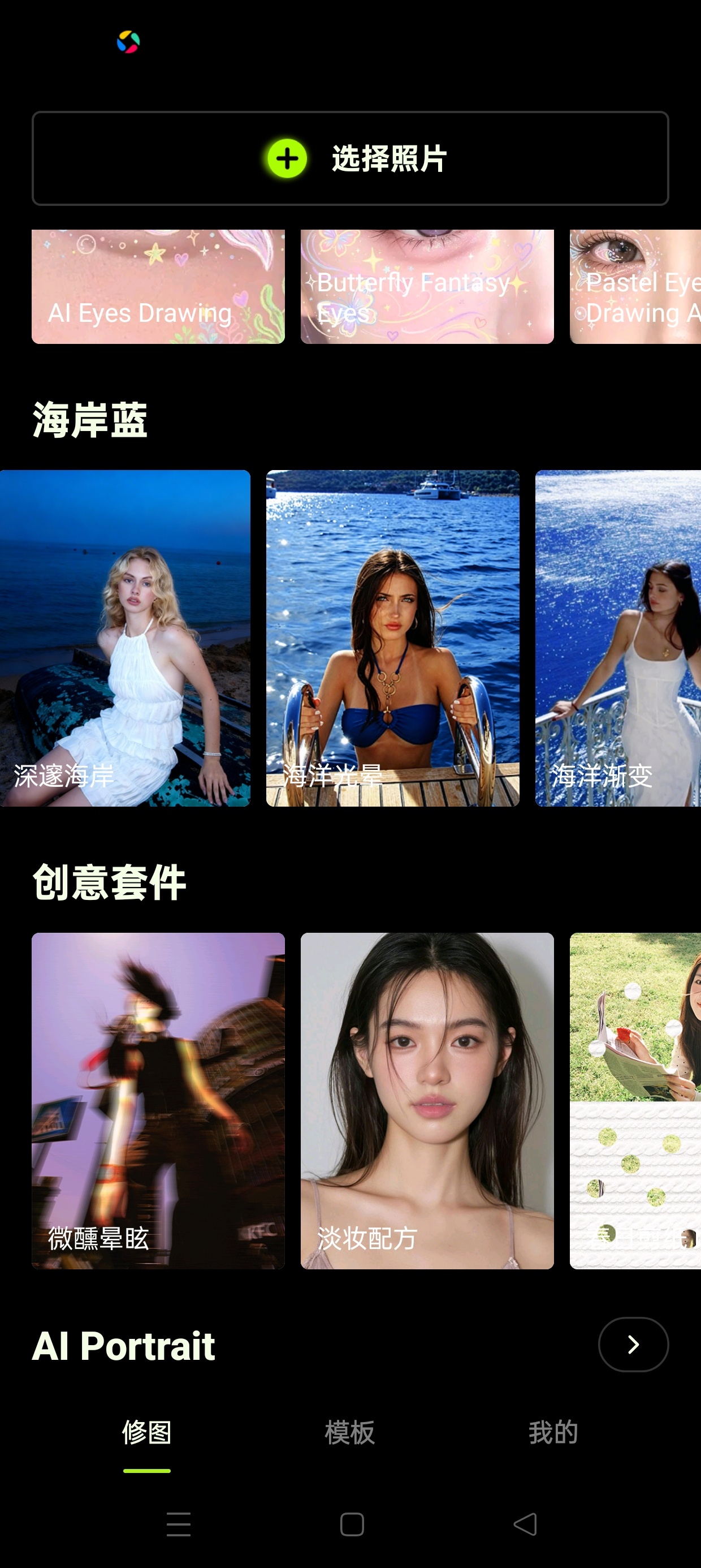Select the Butterfly Fantasy Eyes effect
701x1568 pixels.
pyautogui.click(x=427, y=286)
